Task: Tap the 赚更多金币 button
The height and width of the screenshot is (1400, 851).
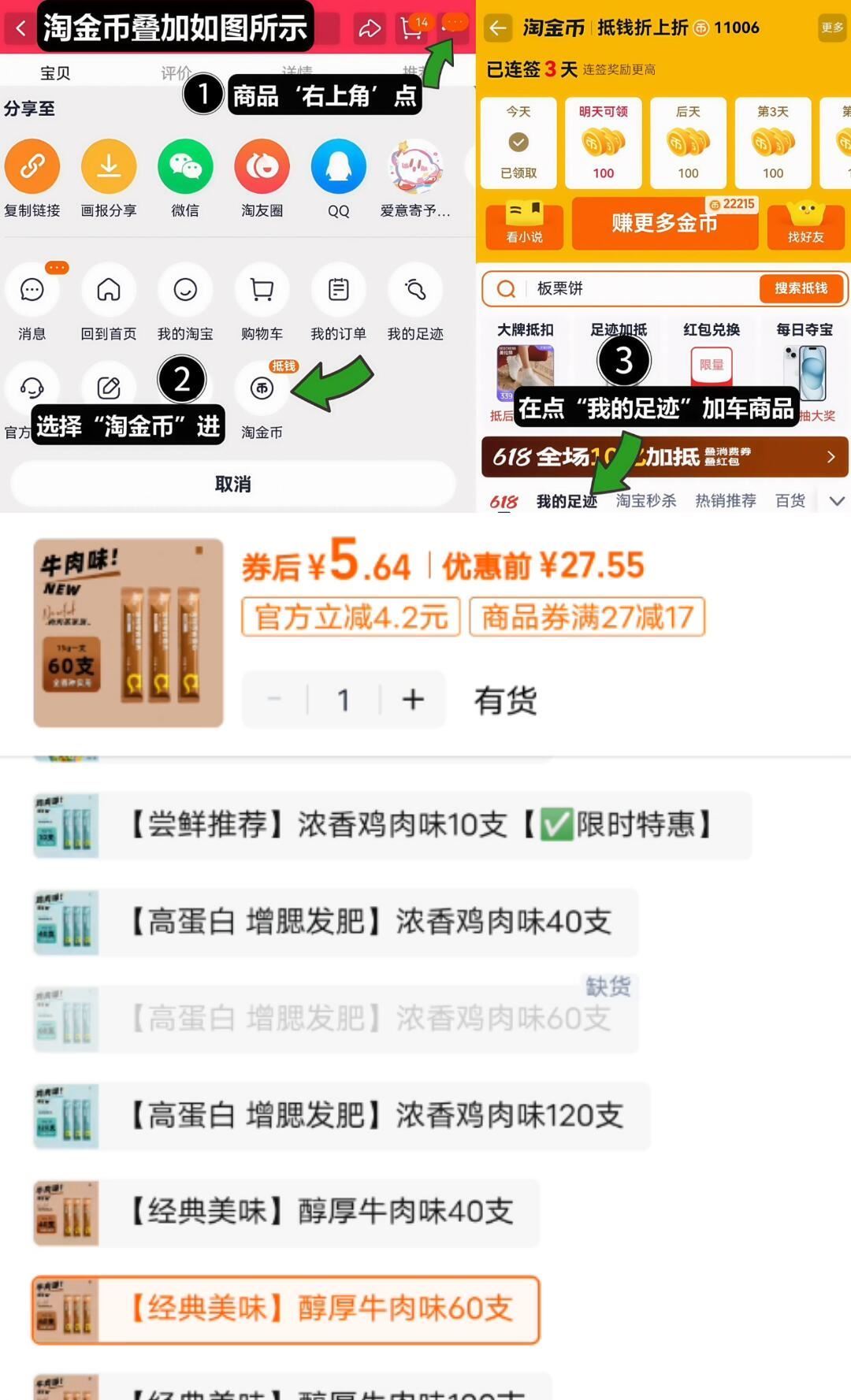Action: point(664,225)
